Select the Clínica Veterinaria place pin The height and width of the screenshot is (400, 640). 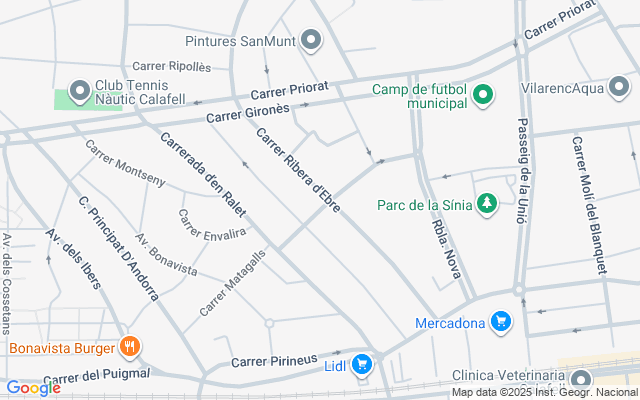click(582, 380)
